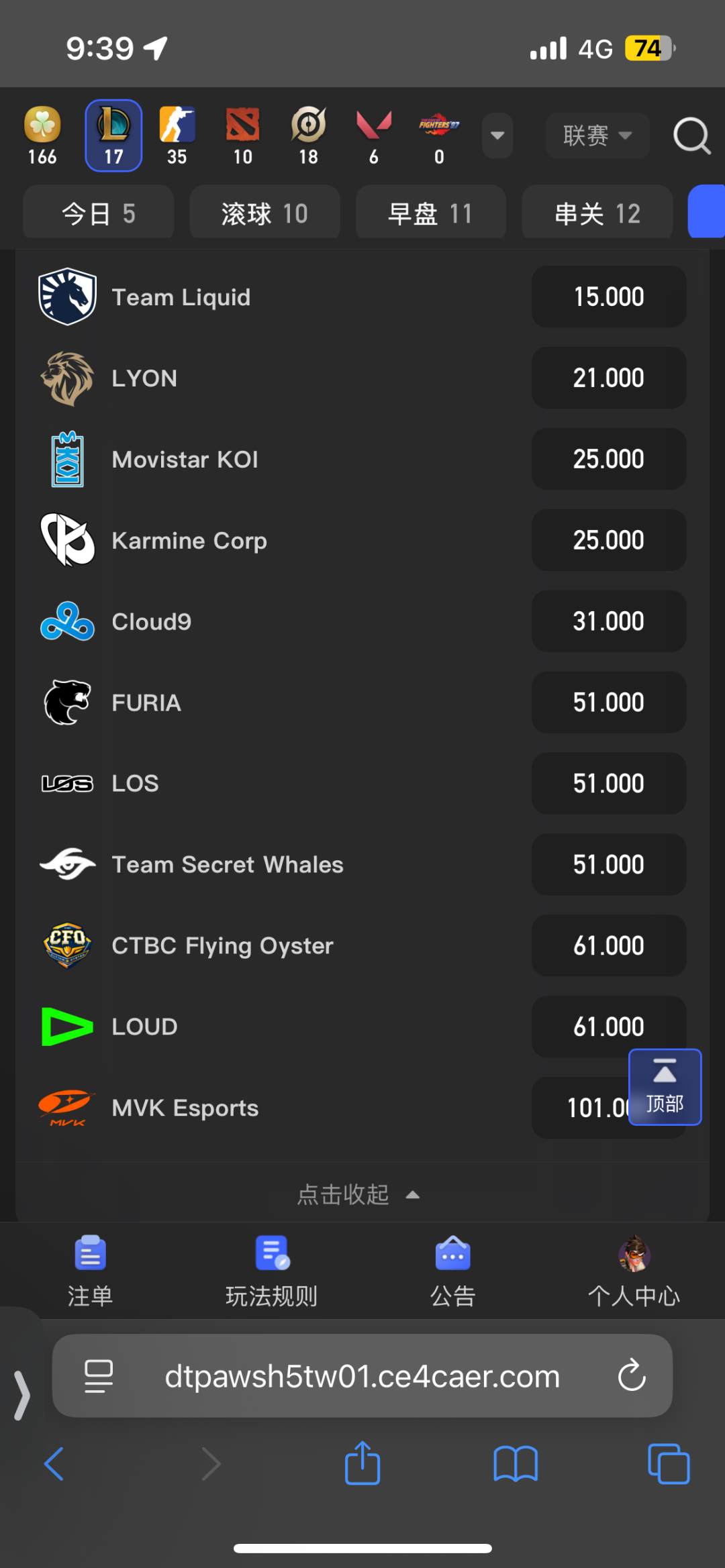Select the CS game icon with 35
This screenshot has width=725, height=1568.
[x=177, y=136]
